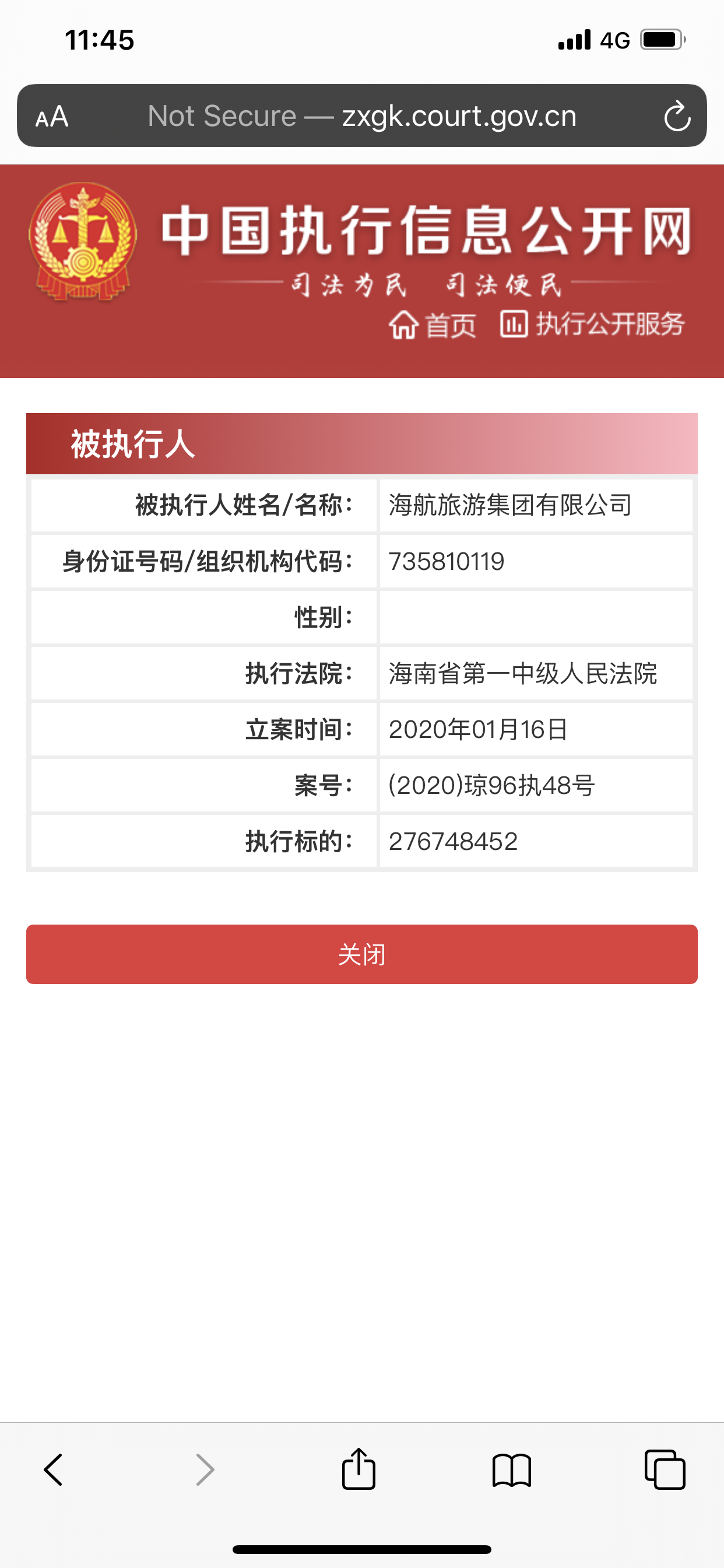This screenshot has height=1568, width=724.
Task: Share this page via share icon
Action: pos(359,1468)
